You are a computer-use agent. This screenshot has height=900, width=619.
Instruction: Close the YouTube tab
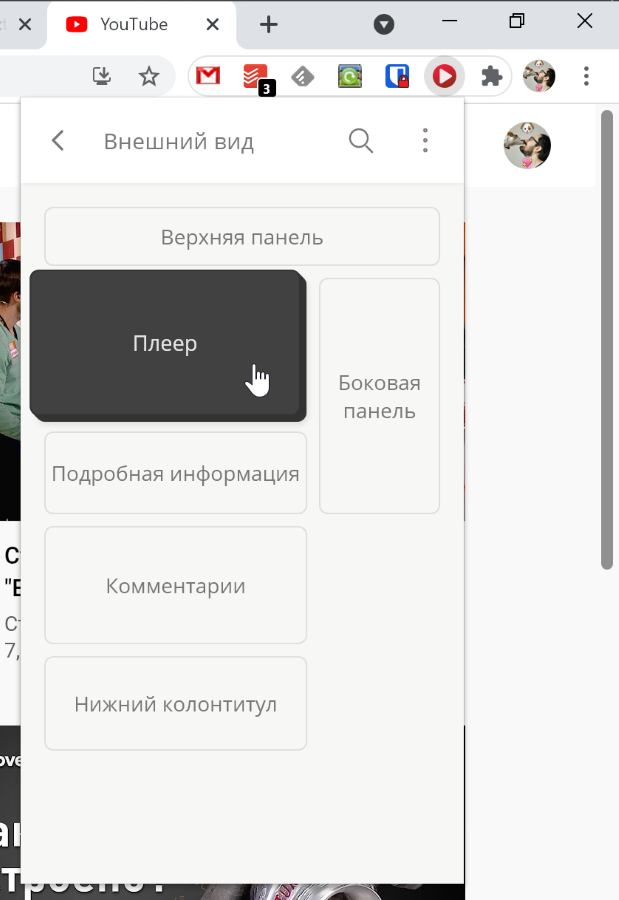pyautogui.click(x=212, y=24)
